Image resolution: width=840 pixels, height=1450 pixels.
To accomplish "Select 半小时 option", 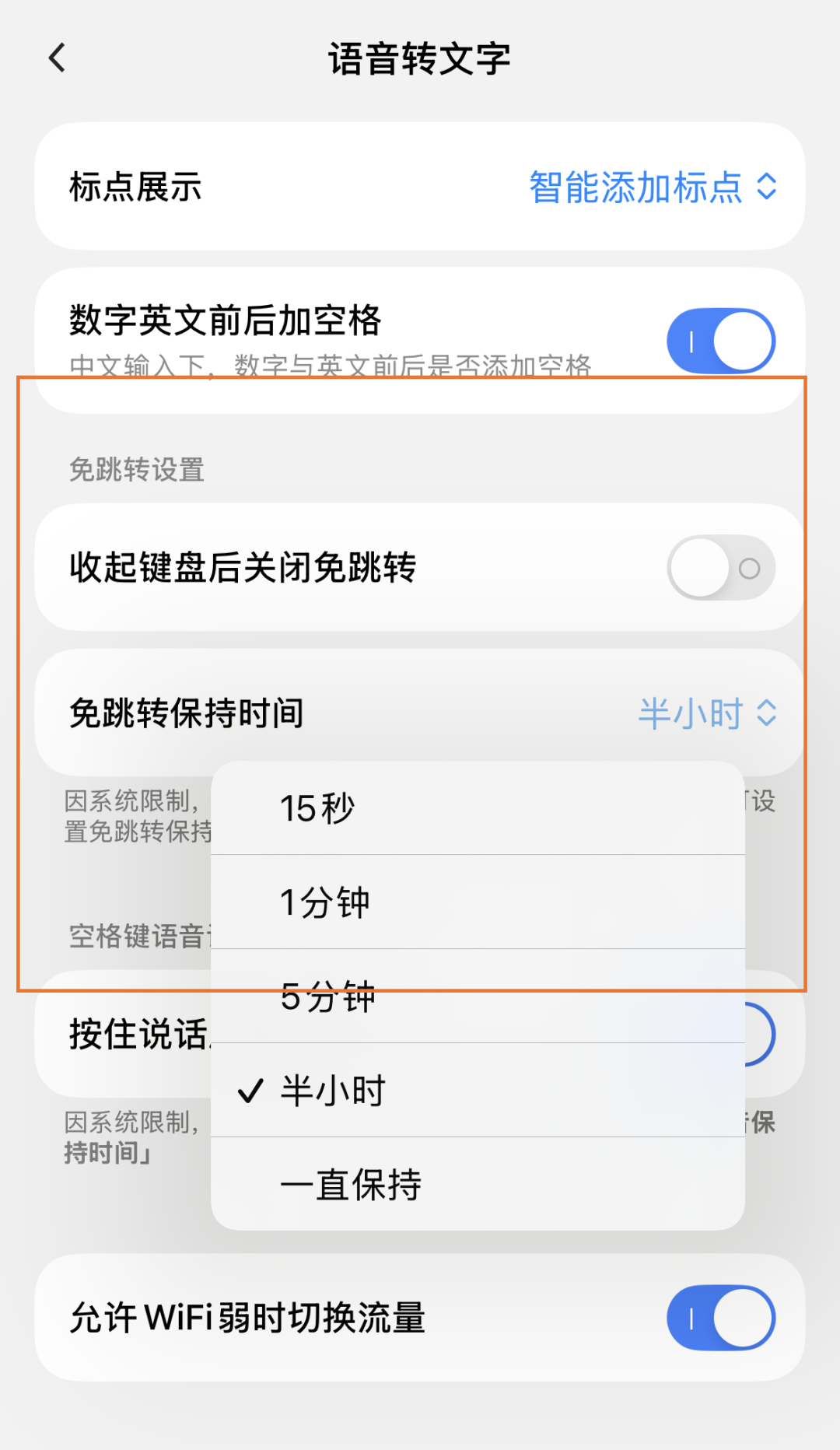I will (476, 1091).
